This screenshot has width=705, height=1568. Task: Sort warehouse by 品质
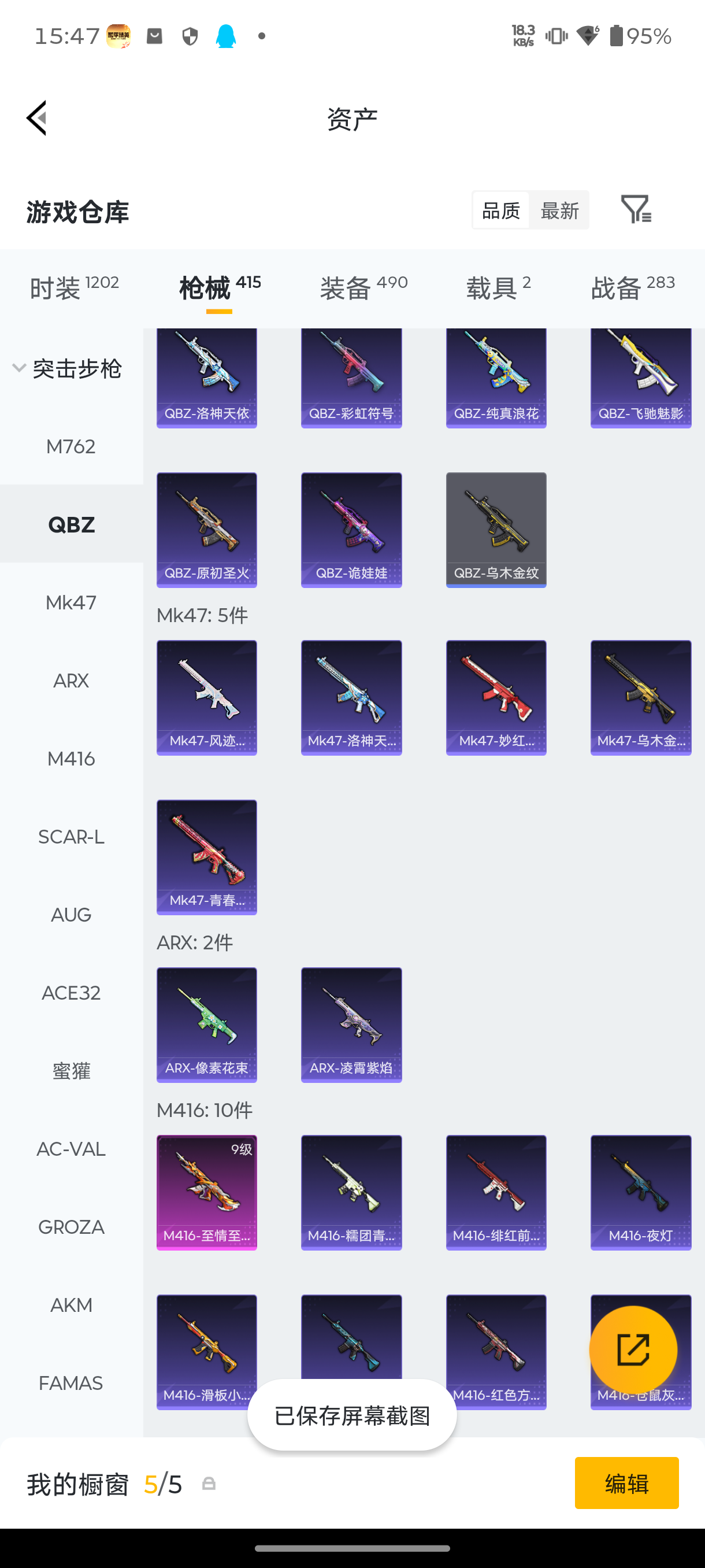tap(500, 210)
